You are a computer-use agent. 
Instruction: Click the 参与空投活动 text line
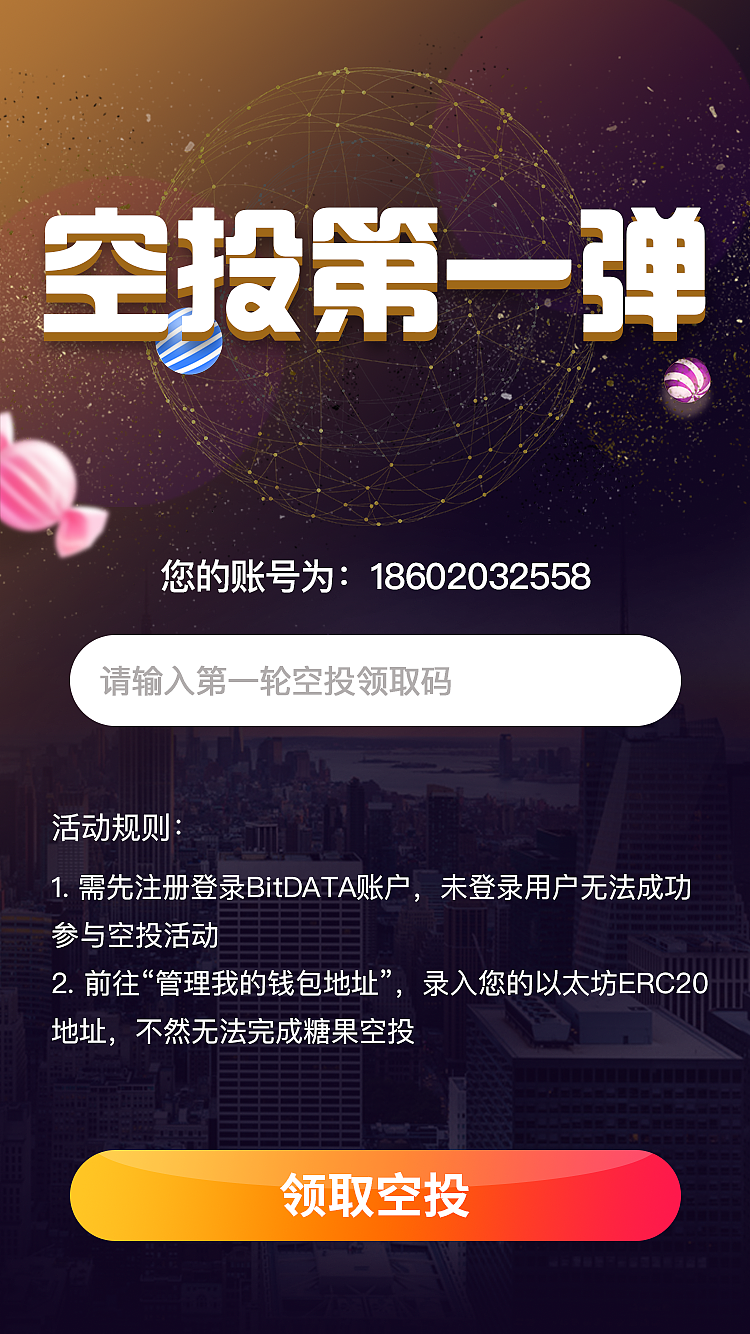[135, 935]
